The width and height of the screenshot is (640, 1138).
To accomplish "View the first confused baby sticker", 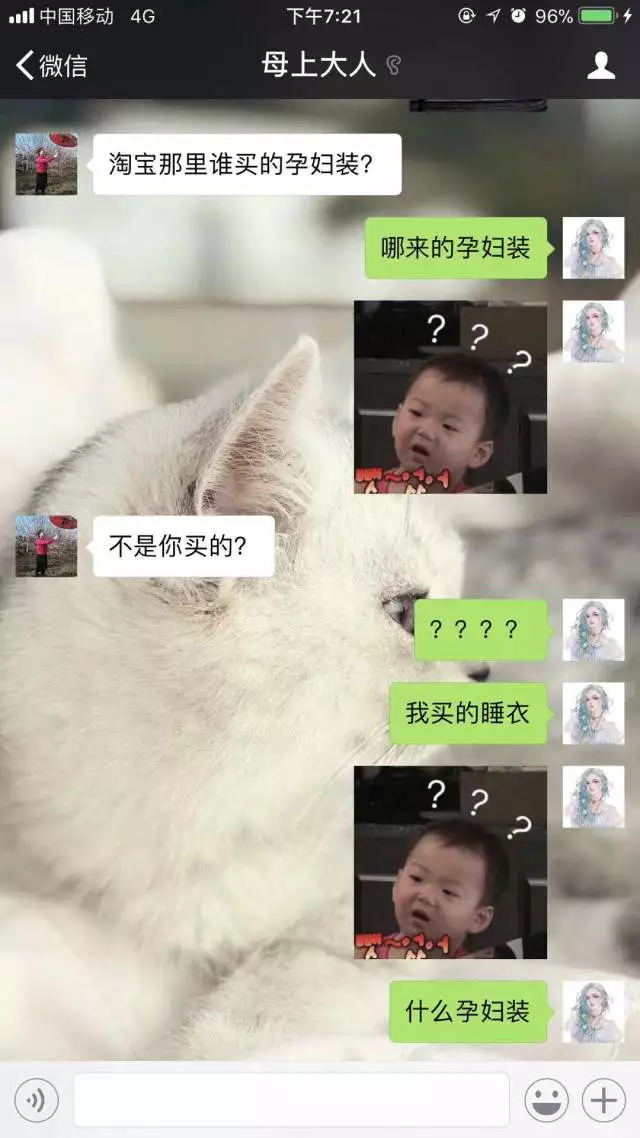I will [x=450, y=397].
